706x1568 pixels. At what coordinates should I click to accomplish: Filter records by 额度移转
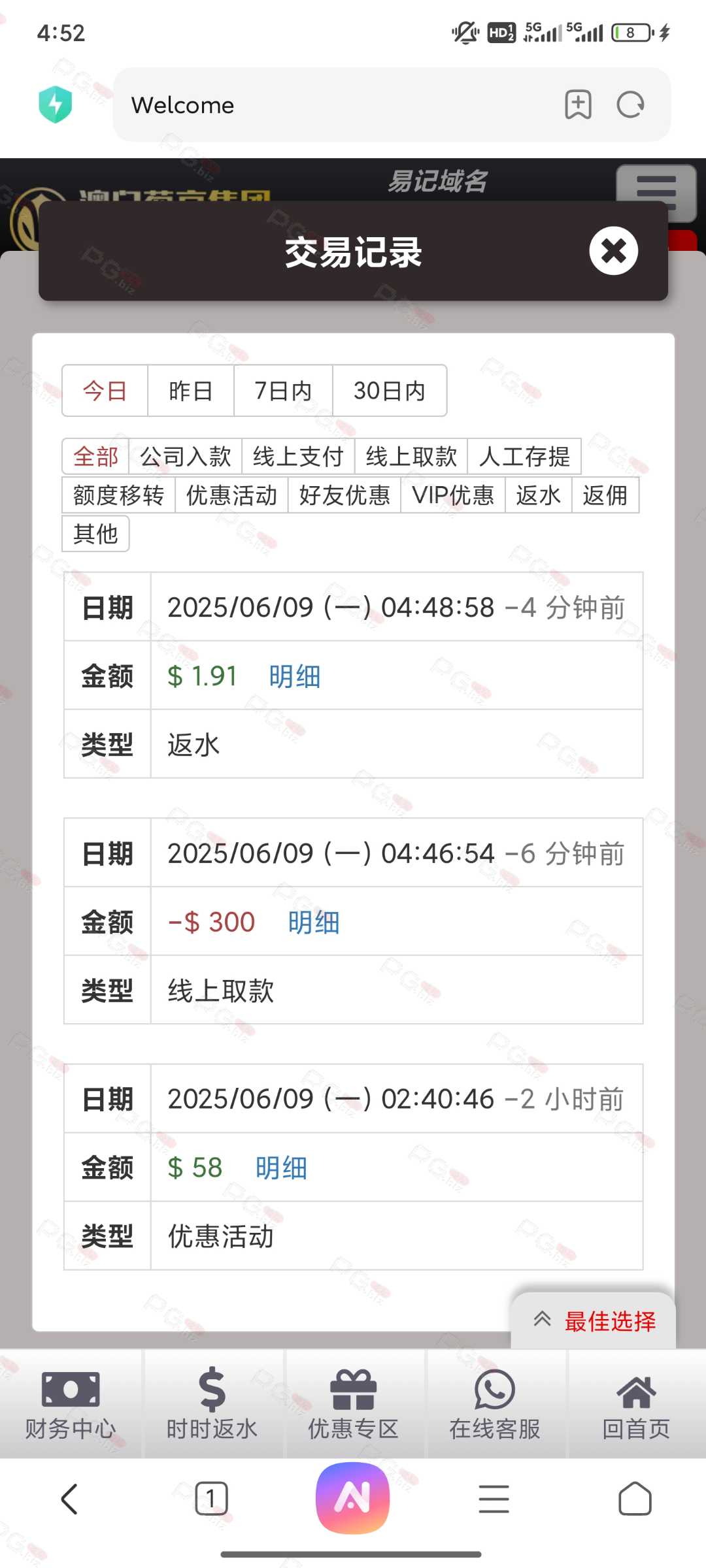[118, 495]
